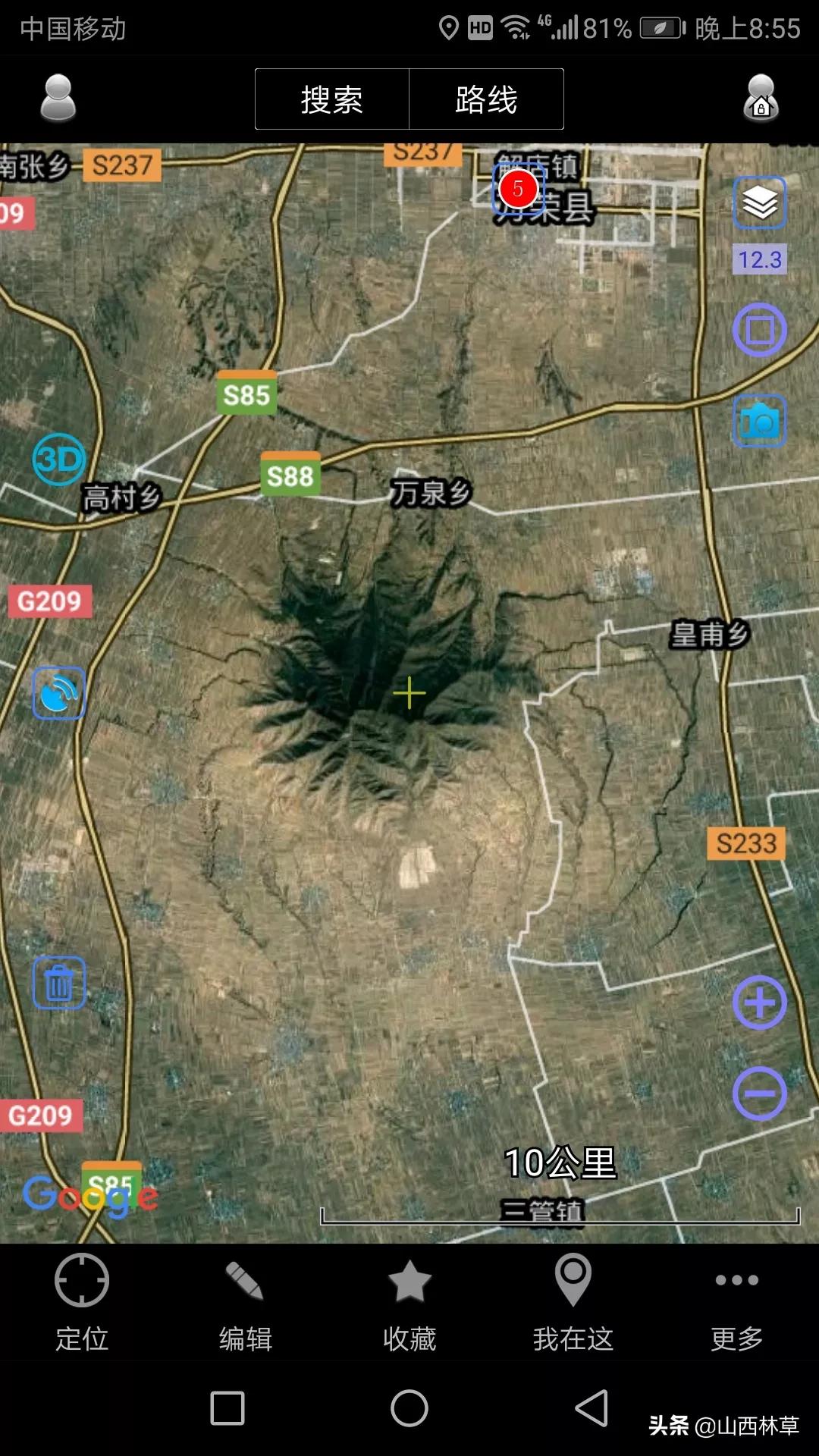Zoom out of the map
Viewport: 819px width, 1456px height.
click(759, 1094)
